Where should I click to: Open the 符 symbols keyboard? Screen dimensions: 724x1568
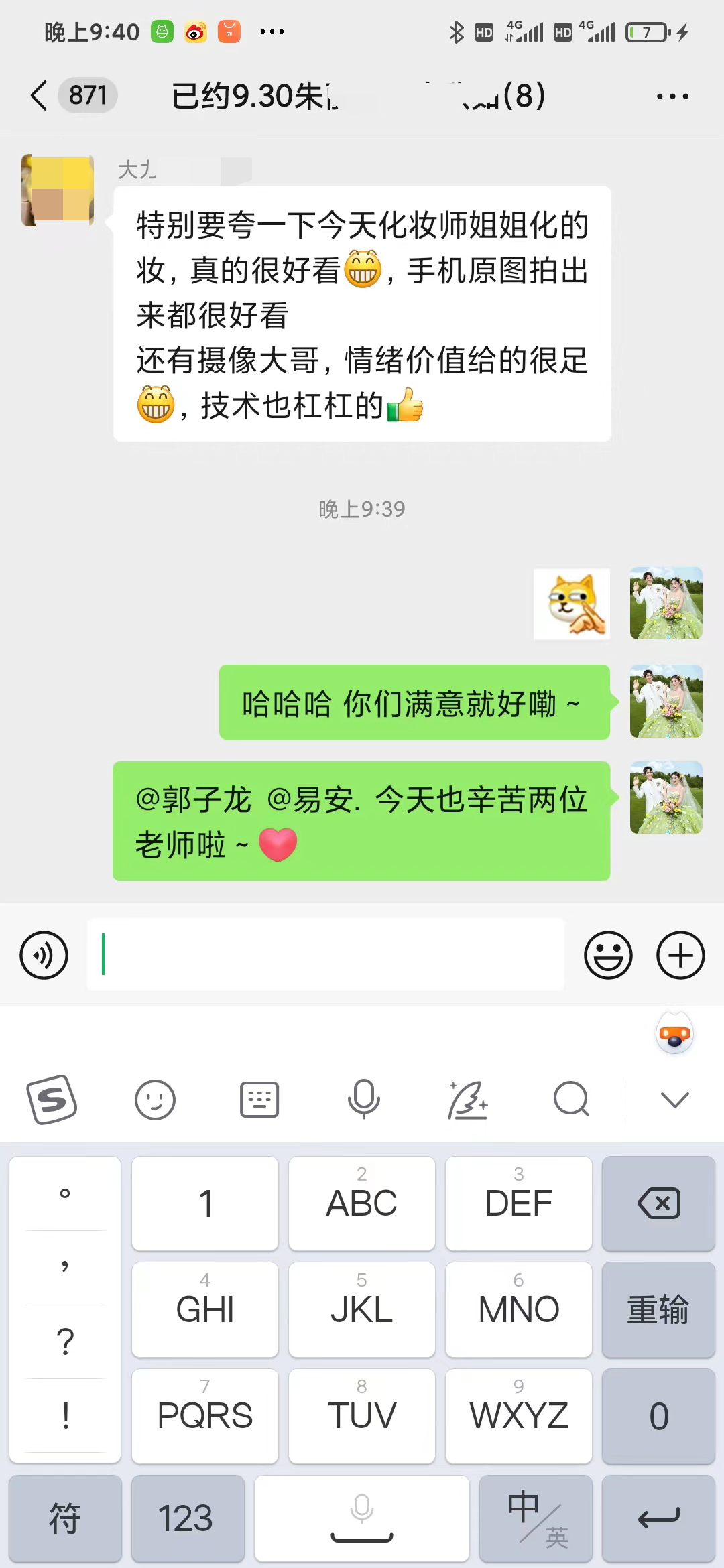pos(65,1518)
